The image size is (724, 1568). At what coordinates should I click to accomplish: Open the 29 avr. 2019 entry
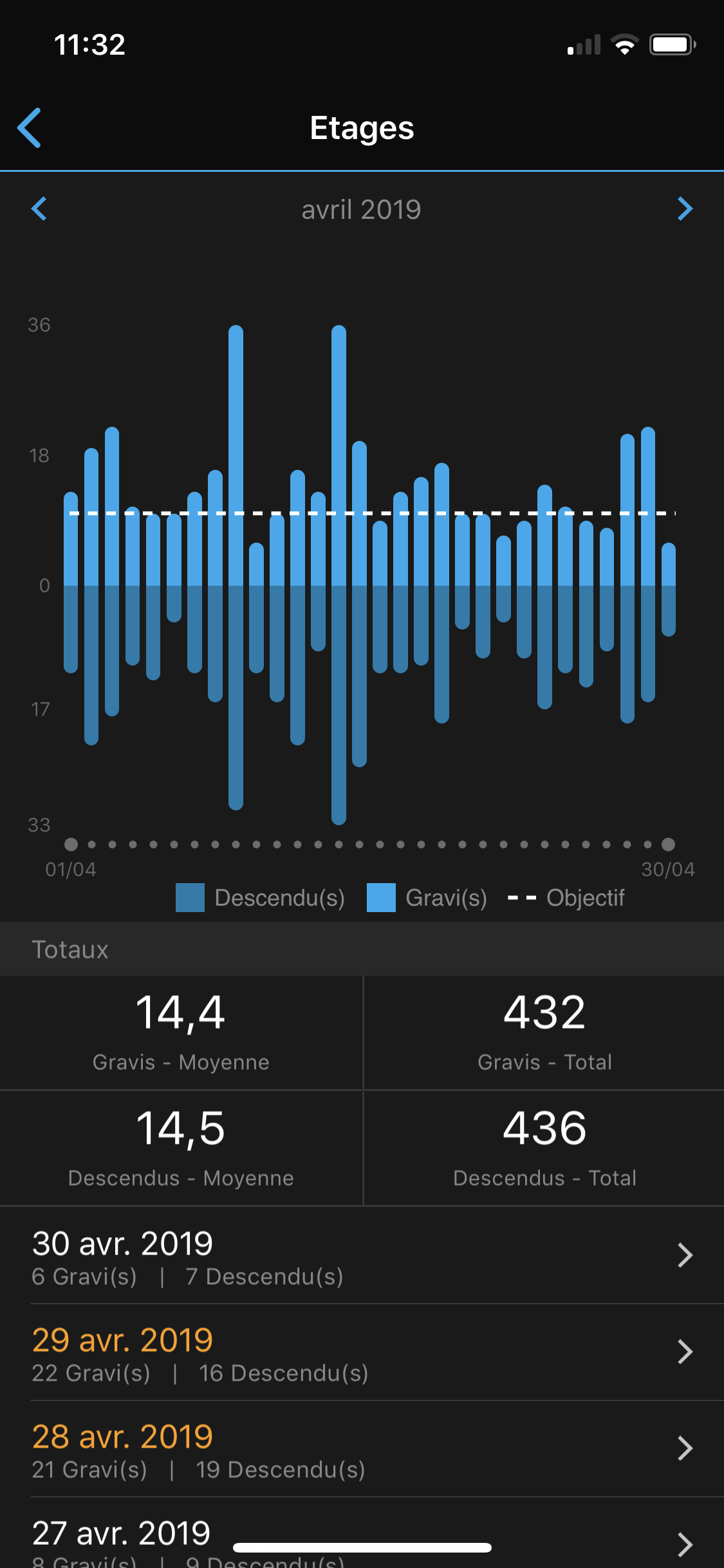pyautogui.click(x=362, y=1353)
